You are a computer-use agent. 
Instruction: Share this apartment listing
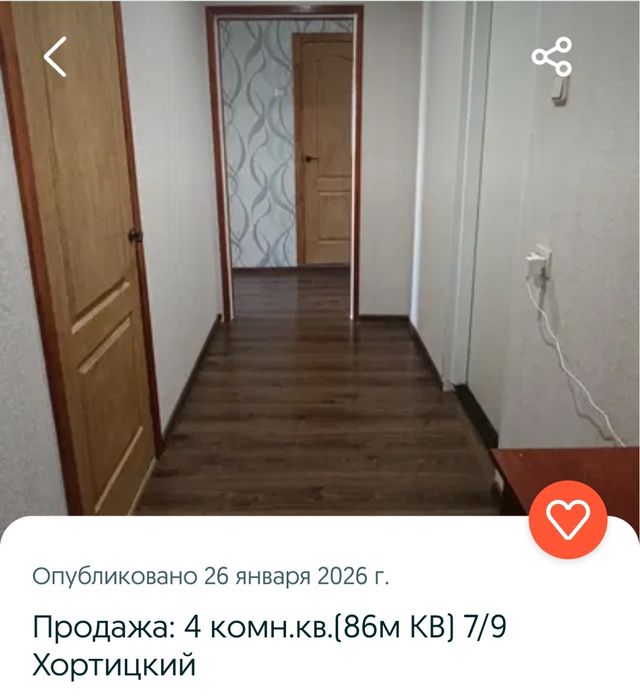551,57
